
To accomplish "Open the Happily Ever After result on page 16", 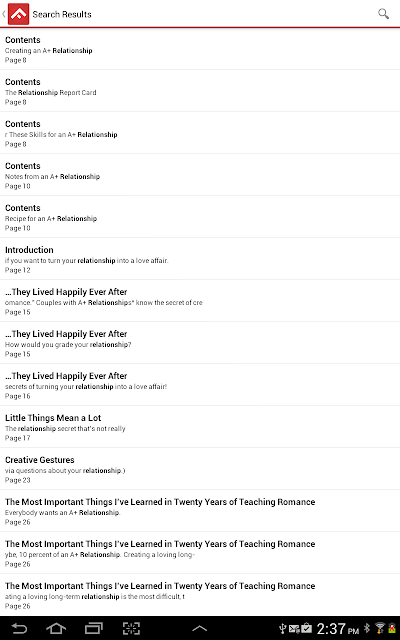I will click(x=200, y=385).
